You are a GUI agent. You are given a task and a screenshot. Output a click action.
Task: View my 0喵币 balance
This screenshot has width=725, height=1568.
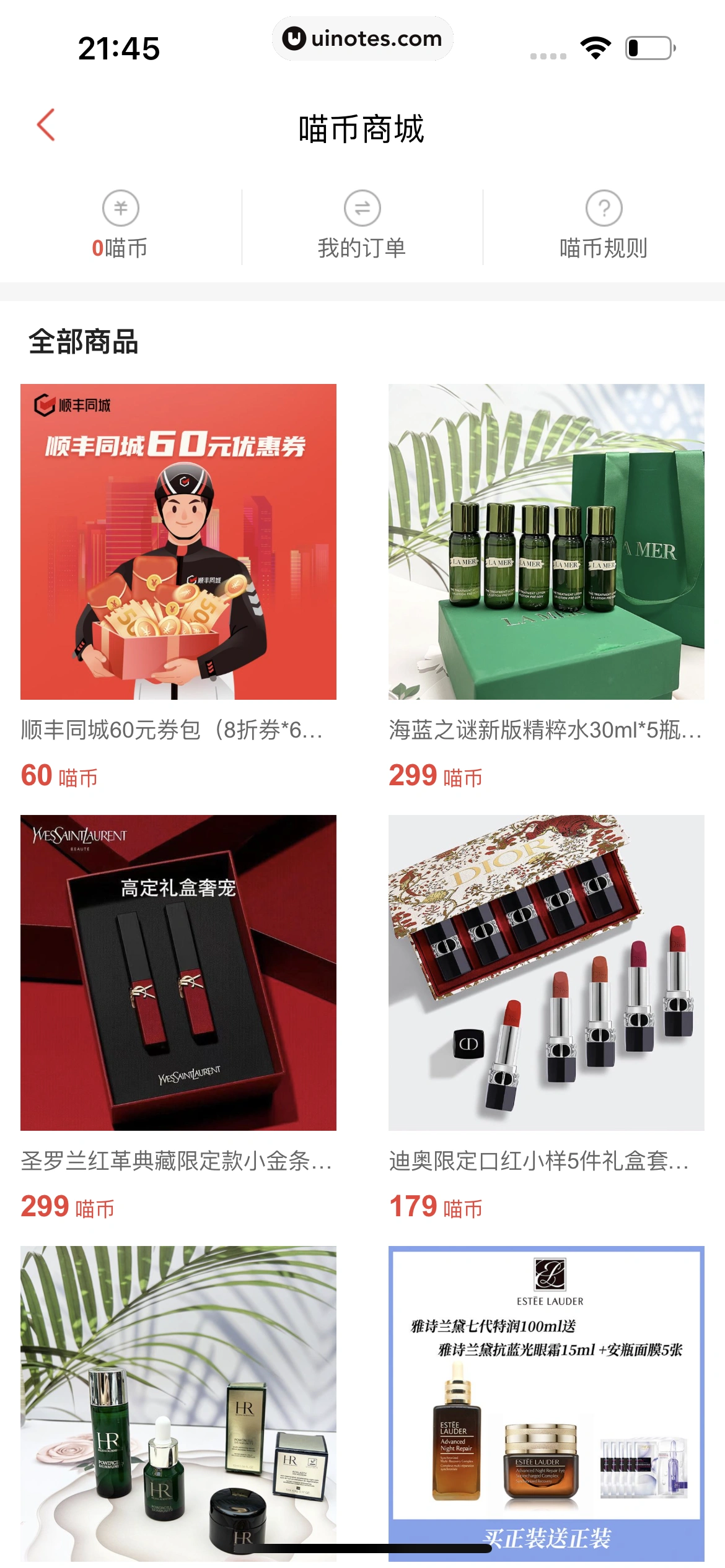(120, 227)
